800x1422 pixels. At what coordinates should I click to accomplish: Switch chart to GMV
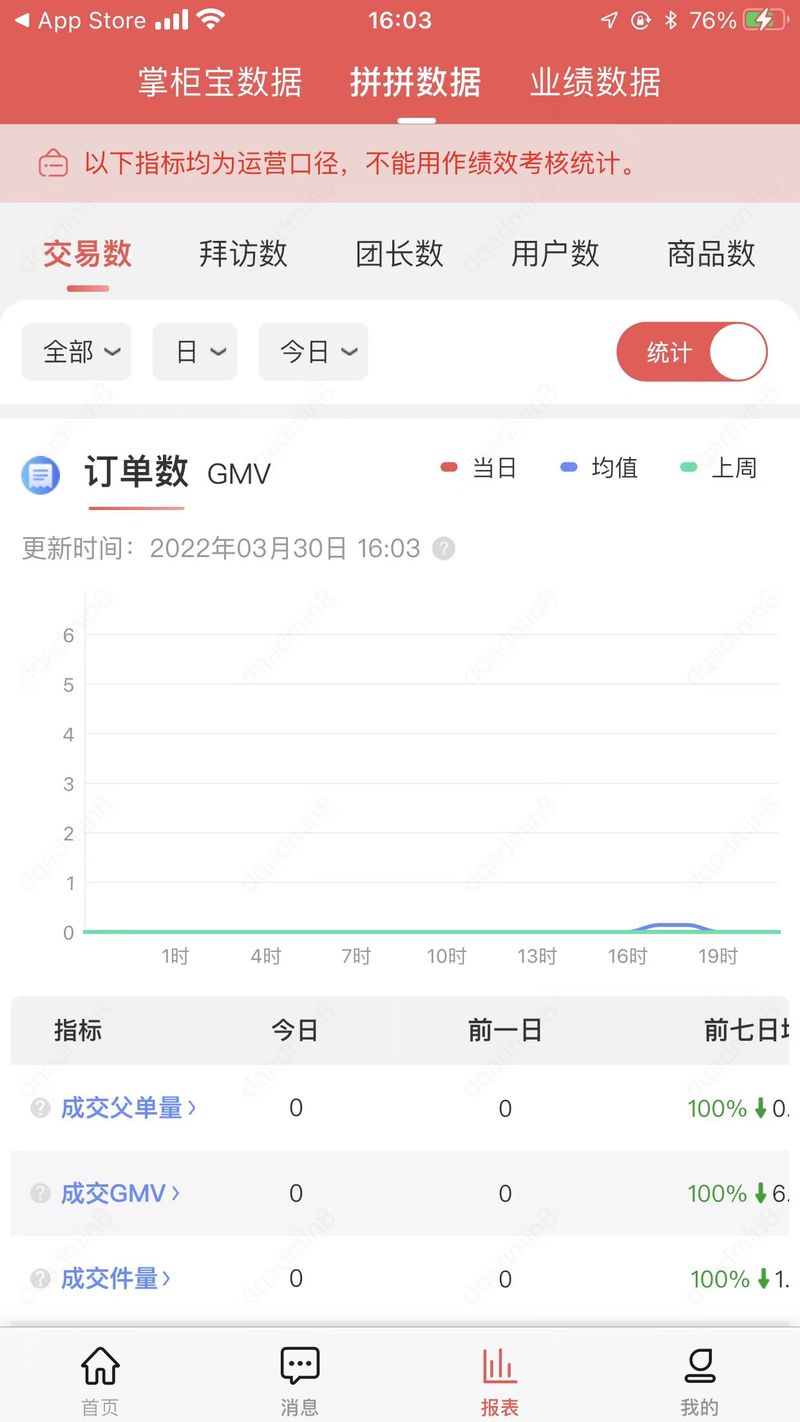(x=239, y=474)
